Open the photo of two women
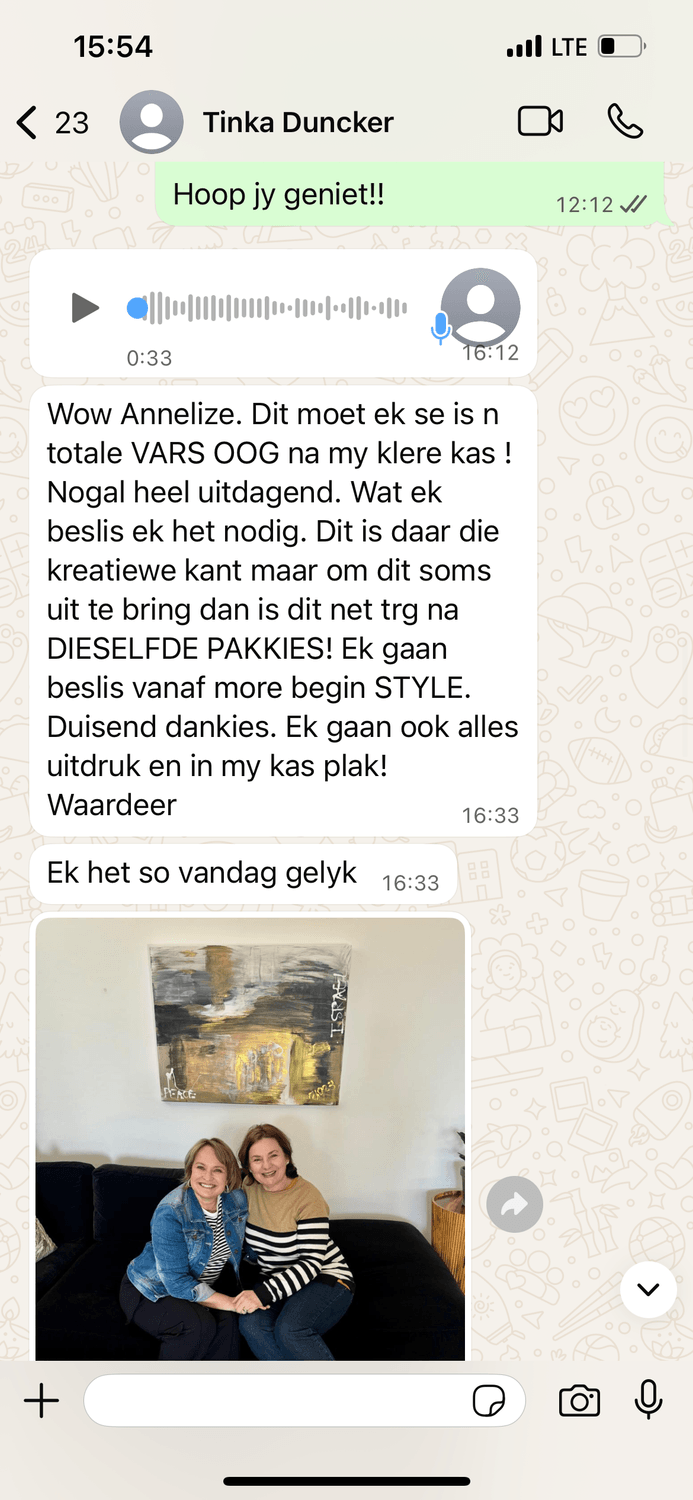This screenshot has width=693, height=1500. pyautogui.click(x=251, y=1138)
